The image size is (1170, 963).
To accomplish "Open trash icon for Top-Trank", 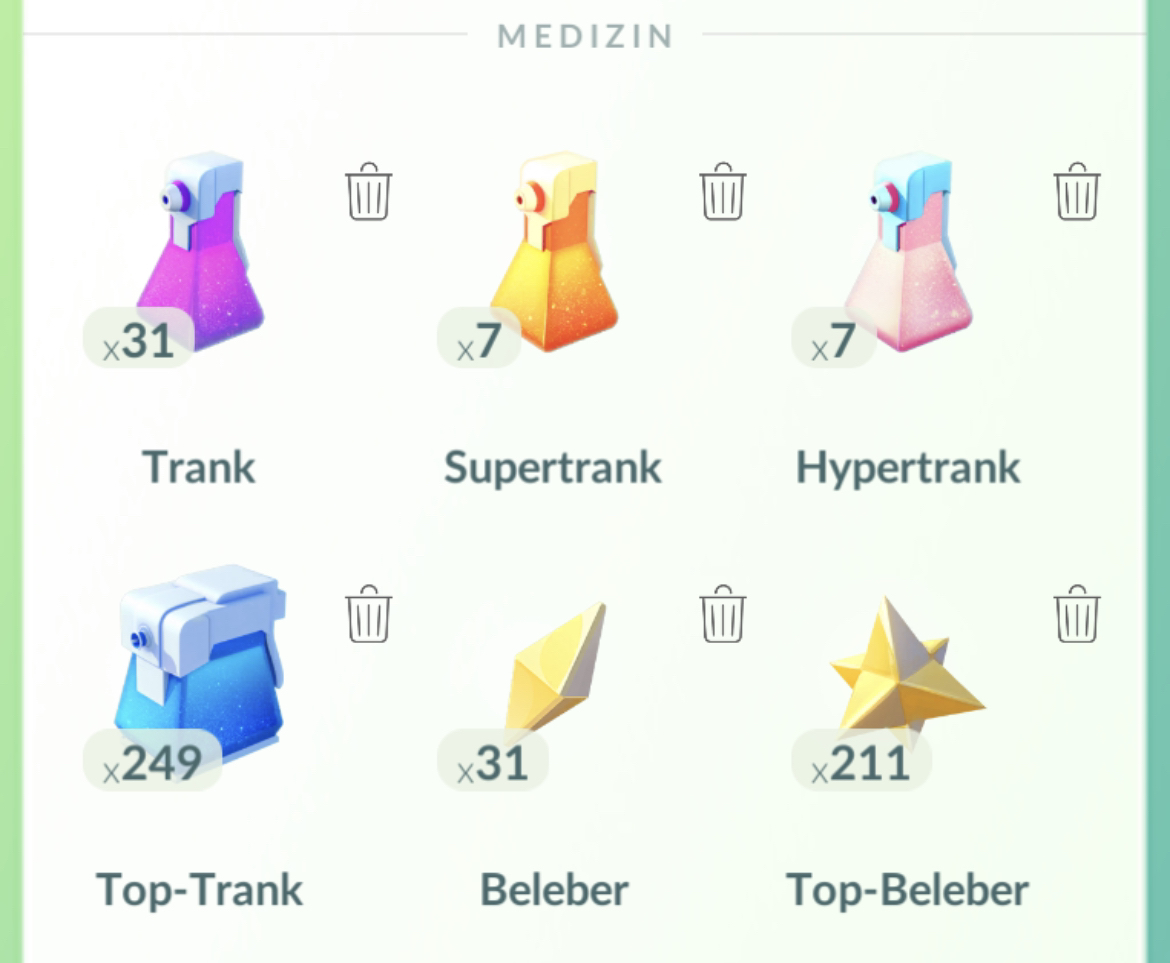I will click(x=369, y=613).
